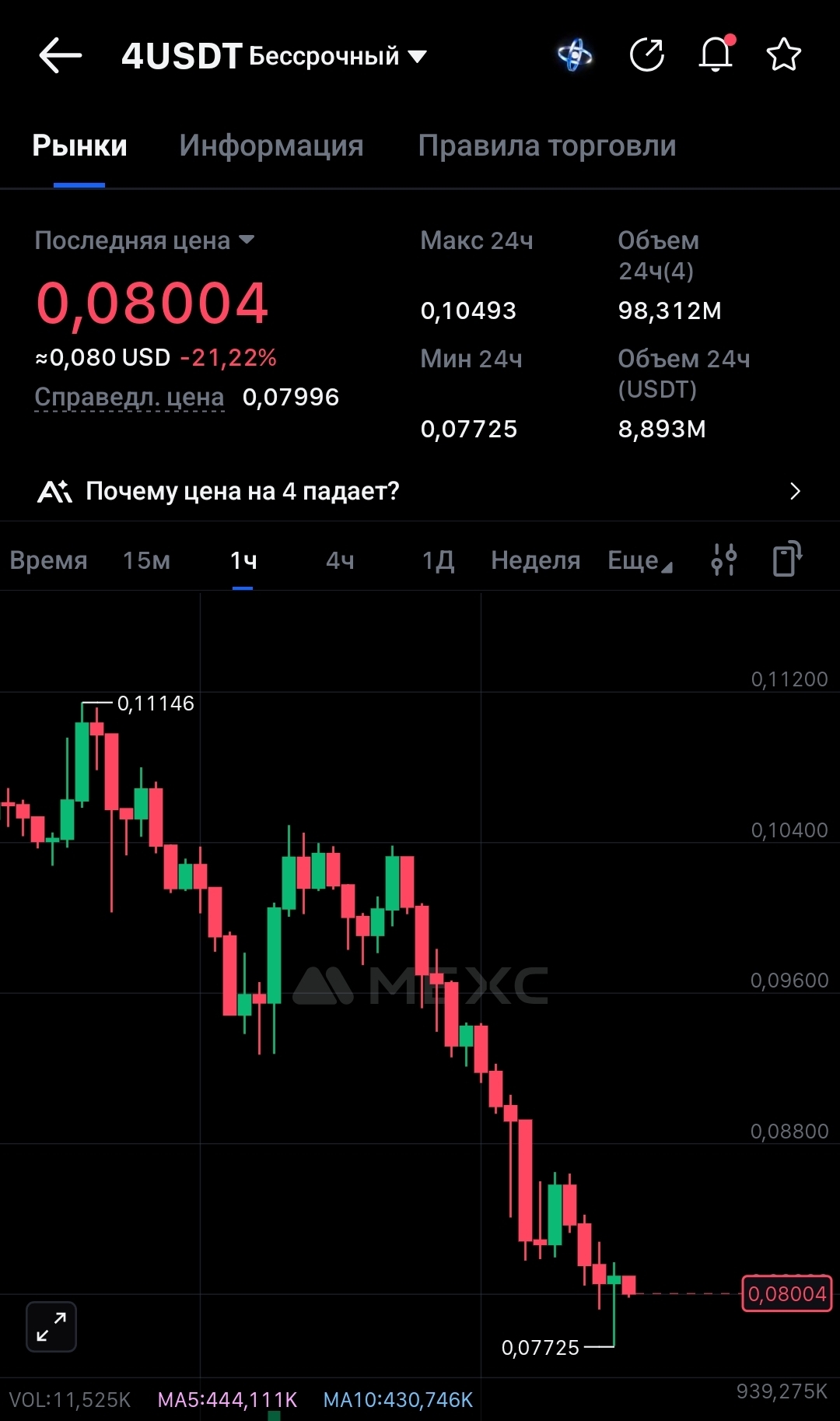The height and width of the screenshot is (1421, 840).
Task: Select the Время chart view
Action: tap(48, 560)
